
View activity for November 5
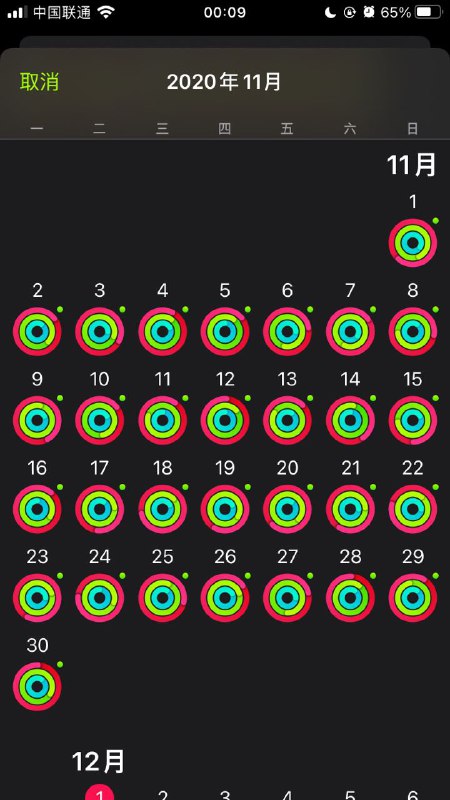(x=225, y=332)
